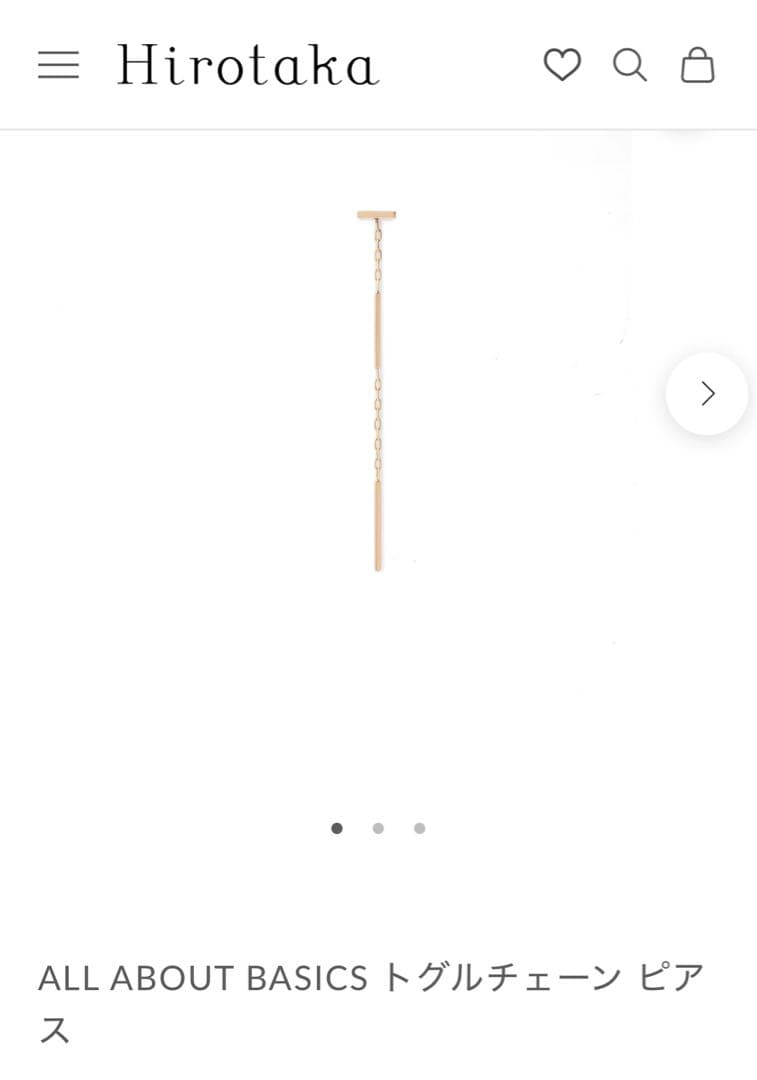This screenshot has width=757, height=1080.
Task: Go to the Hirotaka home page
Action: pos(248,65)
